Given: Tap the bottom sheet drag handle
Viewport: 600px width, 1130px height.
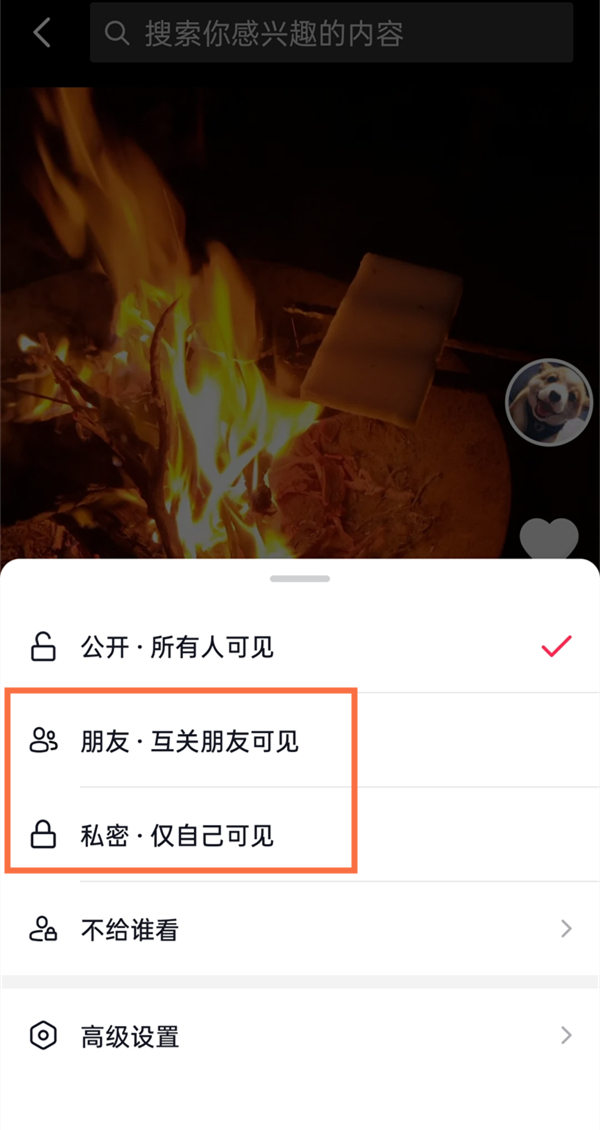Looking at the screenshot, I should (x=300, y=578).
